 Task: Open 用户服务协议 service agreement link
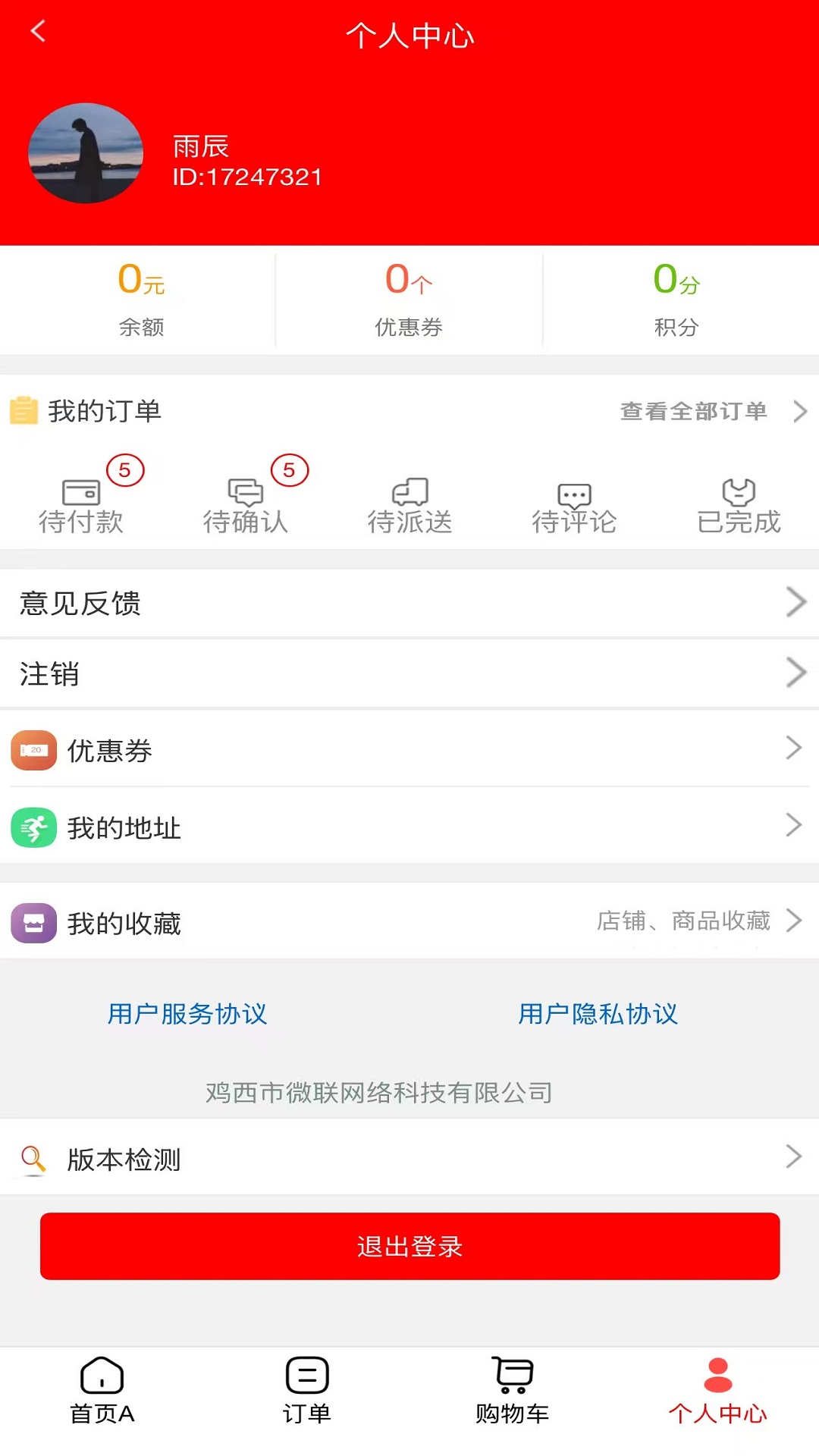[x=187, y=1014]
